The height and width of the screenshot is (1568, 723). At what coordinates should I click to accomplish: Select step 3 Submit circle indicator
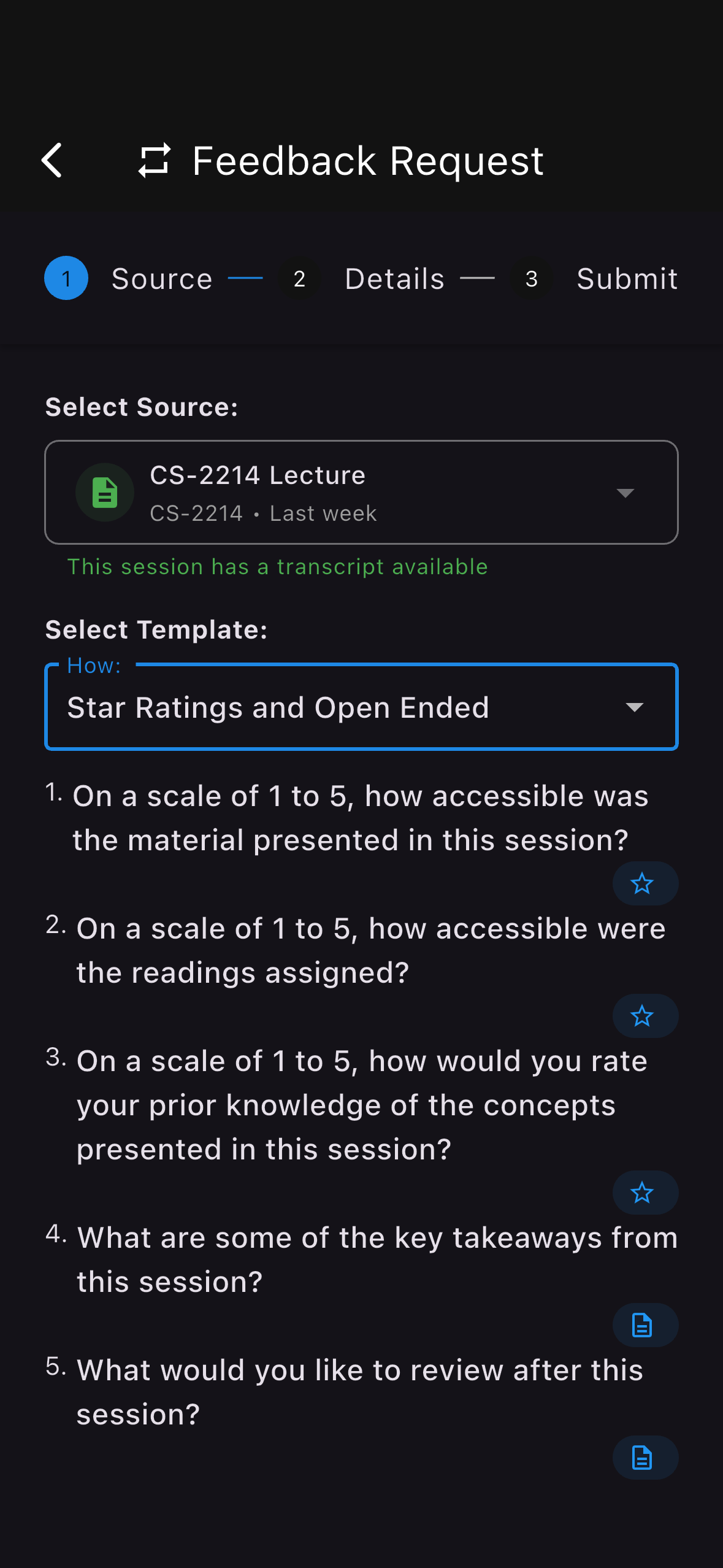pyautogui.click(x=531, y=278)
